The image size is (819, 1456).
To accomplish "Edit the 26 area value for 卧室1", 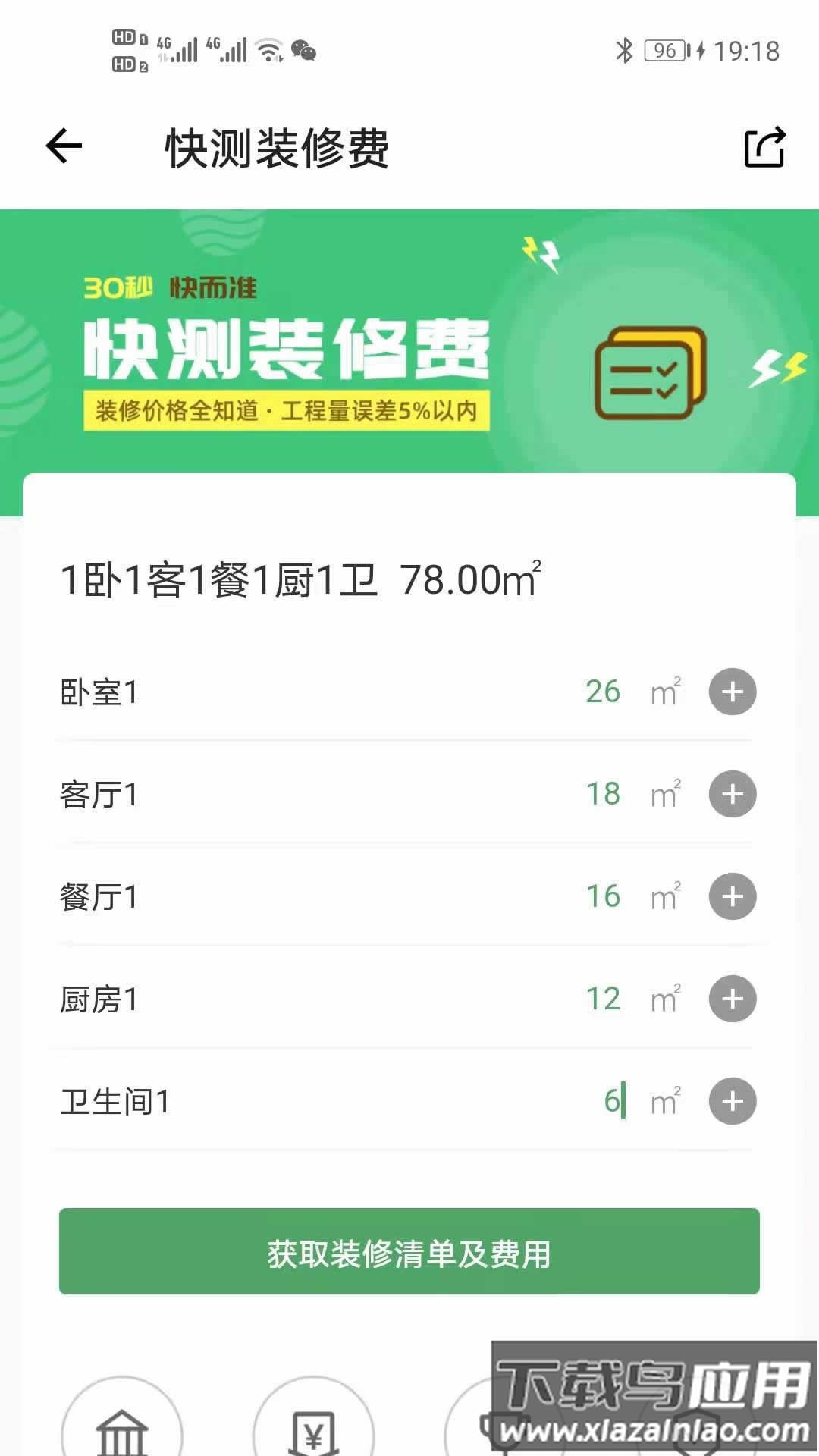I will point(601,691).
